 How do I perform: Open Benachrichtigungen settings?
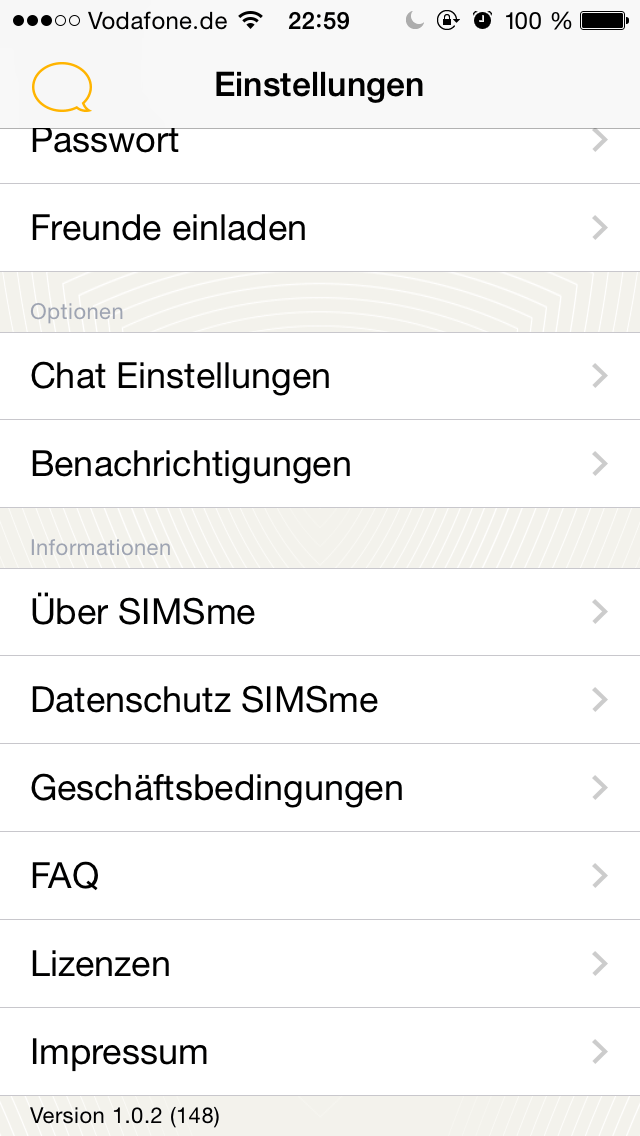click(320, 464)
